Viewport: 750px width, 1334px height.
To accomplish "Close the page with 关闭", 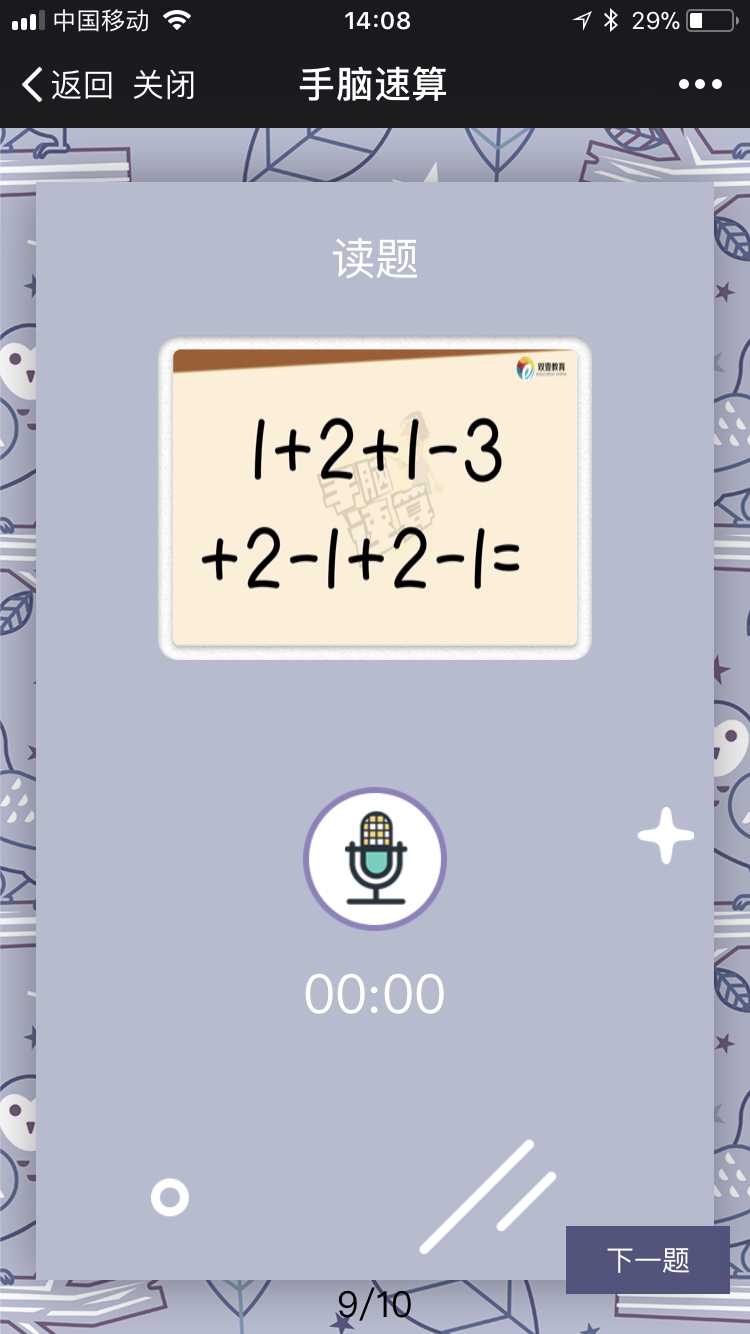I will coord(164,85).
